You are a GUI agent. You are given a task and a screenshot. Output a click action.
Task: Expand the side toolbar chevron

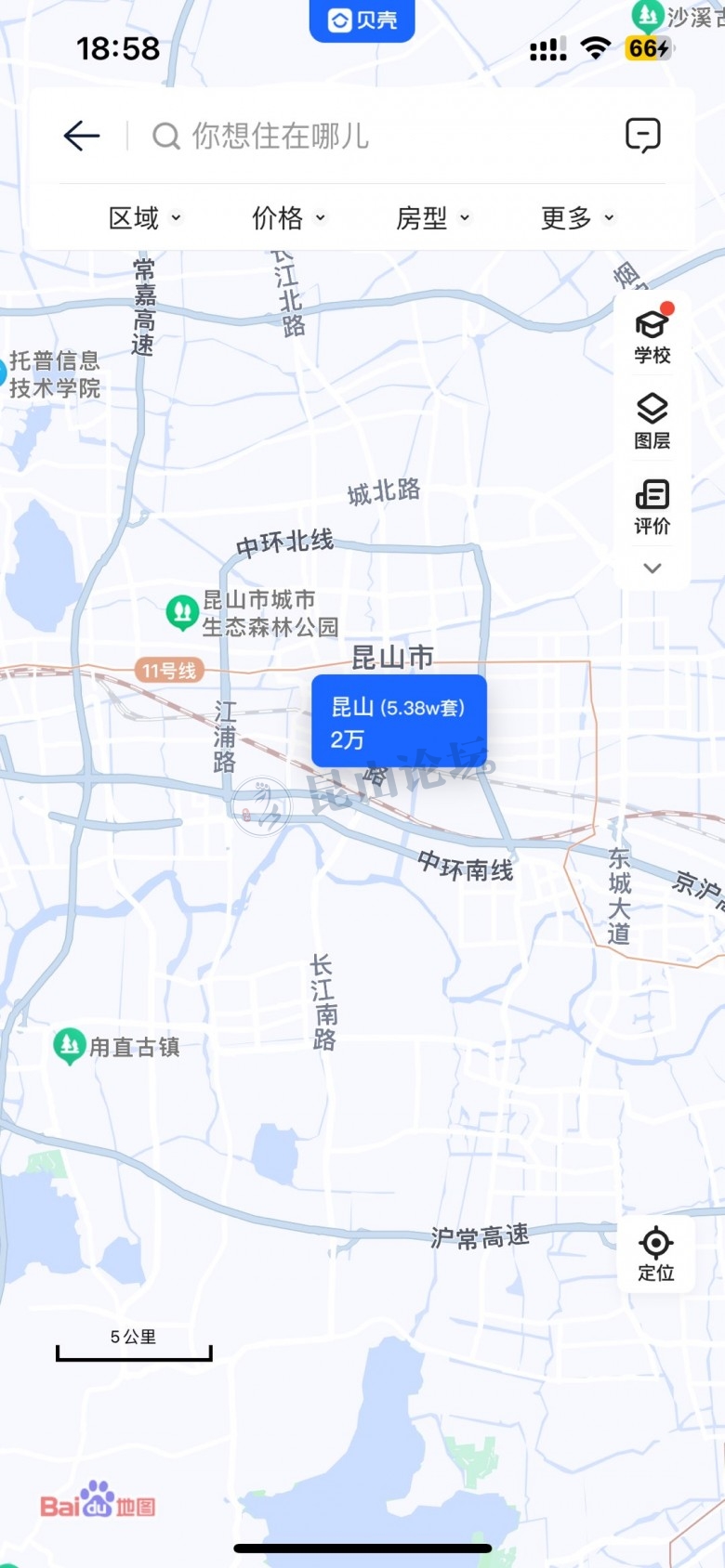click(652, 568)
